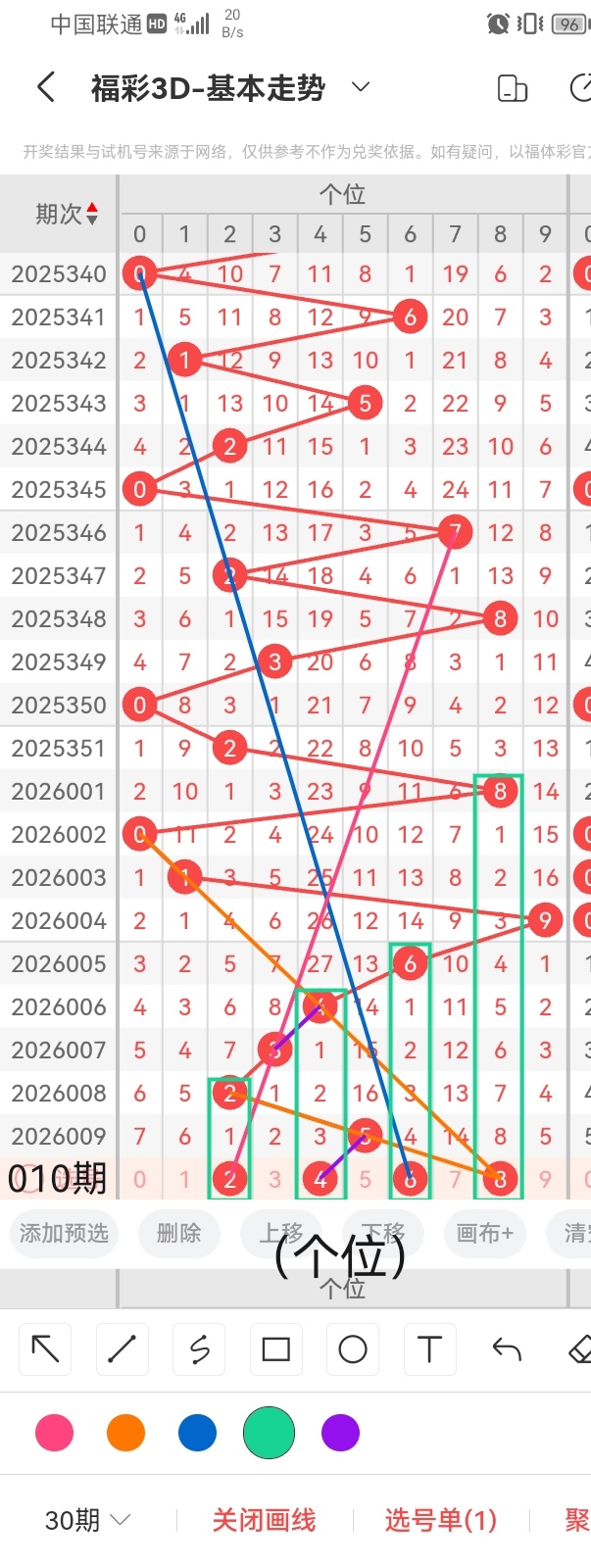Viewport: 591px width, 1568px height.
Task: Expand the 福彩3D-基本走势 title dropdown
Action: tap(361, 87)
